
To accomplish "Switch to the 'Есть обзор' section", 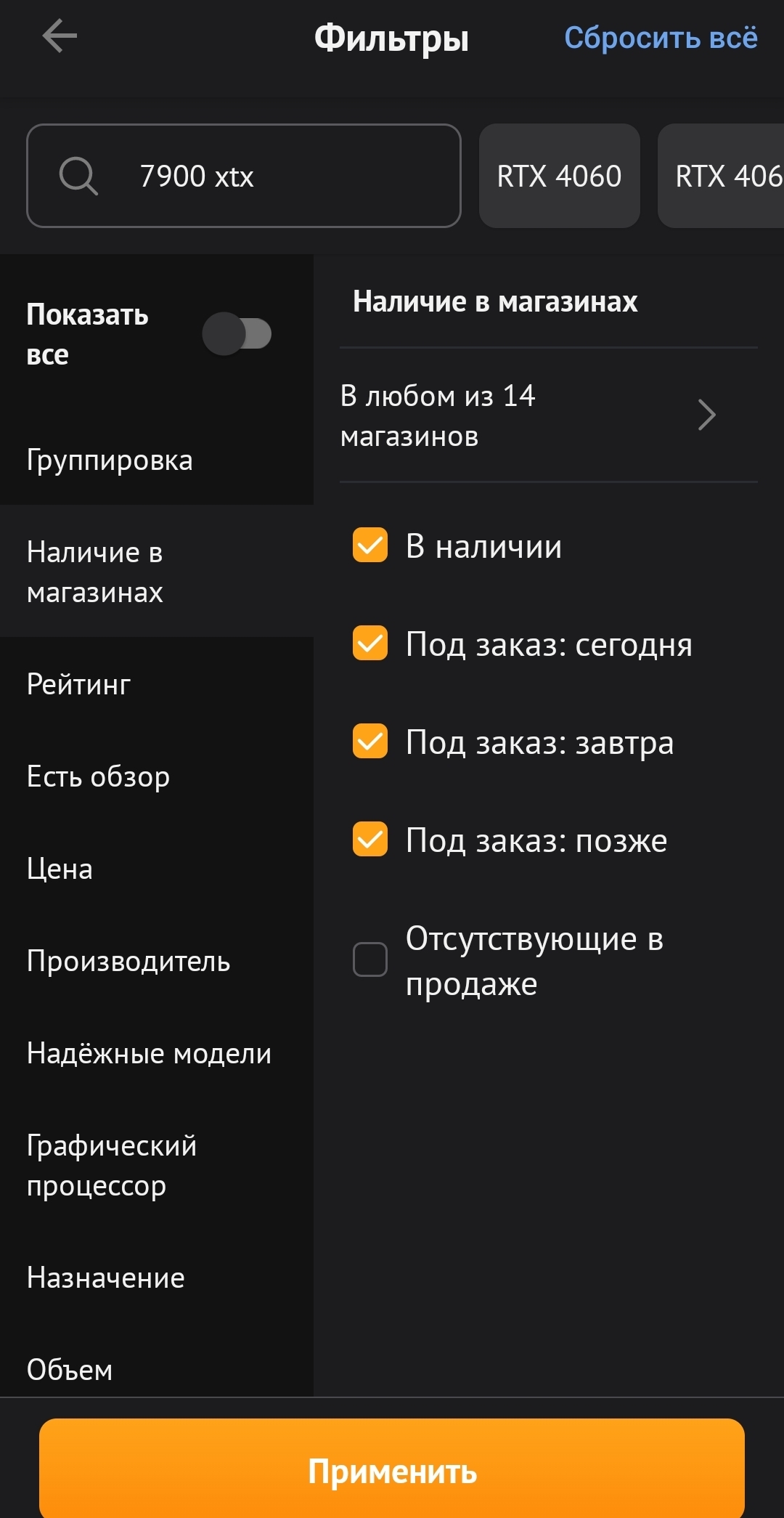I will tap(98, 776).
